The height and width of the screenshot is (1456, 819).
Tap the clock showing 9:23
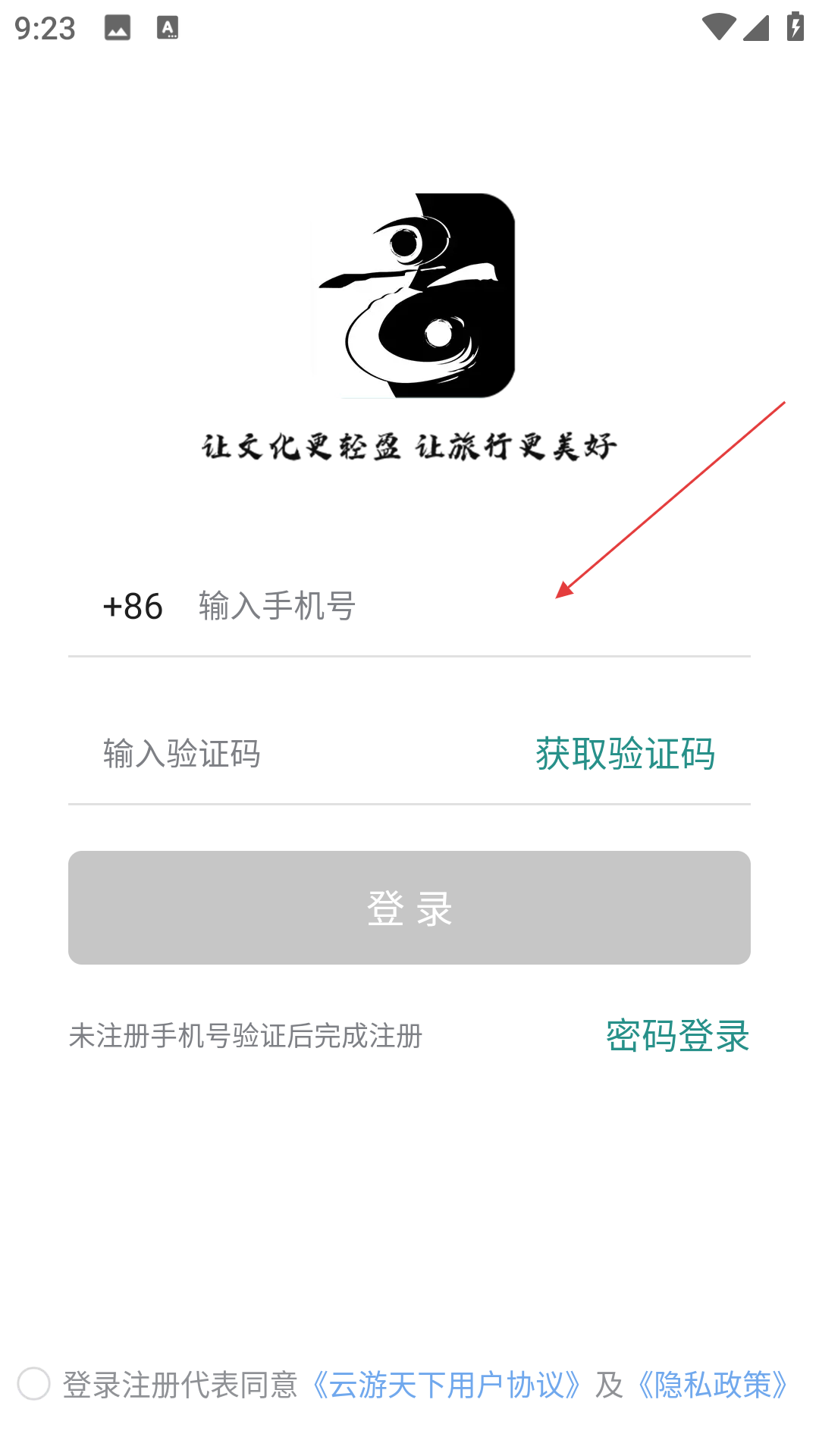tap(42, 28)
